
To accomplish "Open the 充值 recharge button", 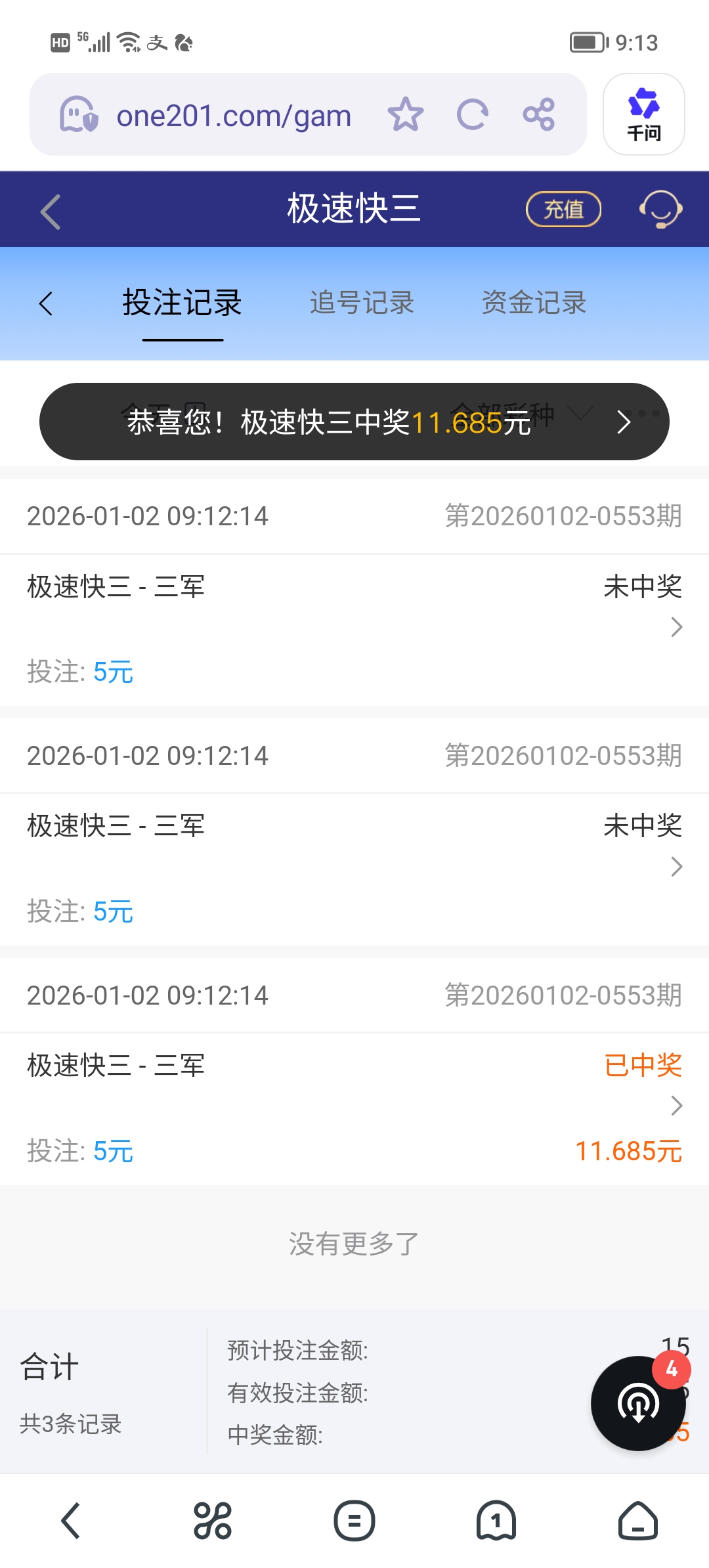I will click(563, 209).
